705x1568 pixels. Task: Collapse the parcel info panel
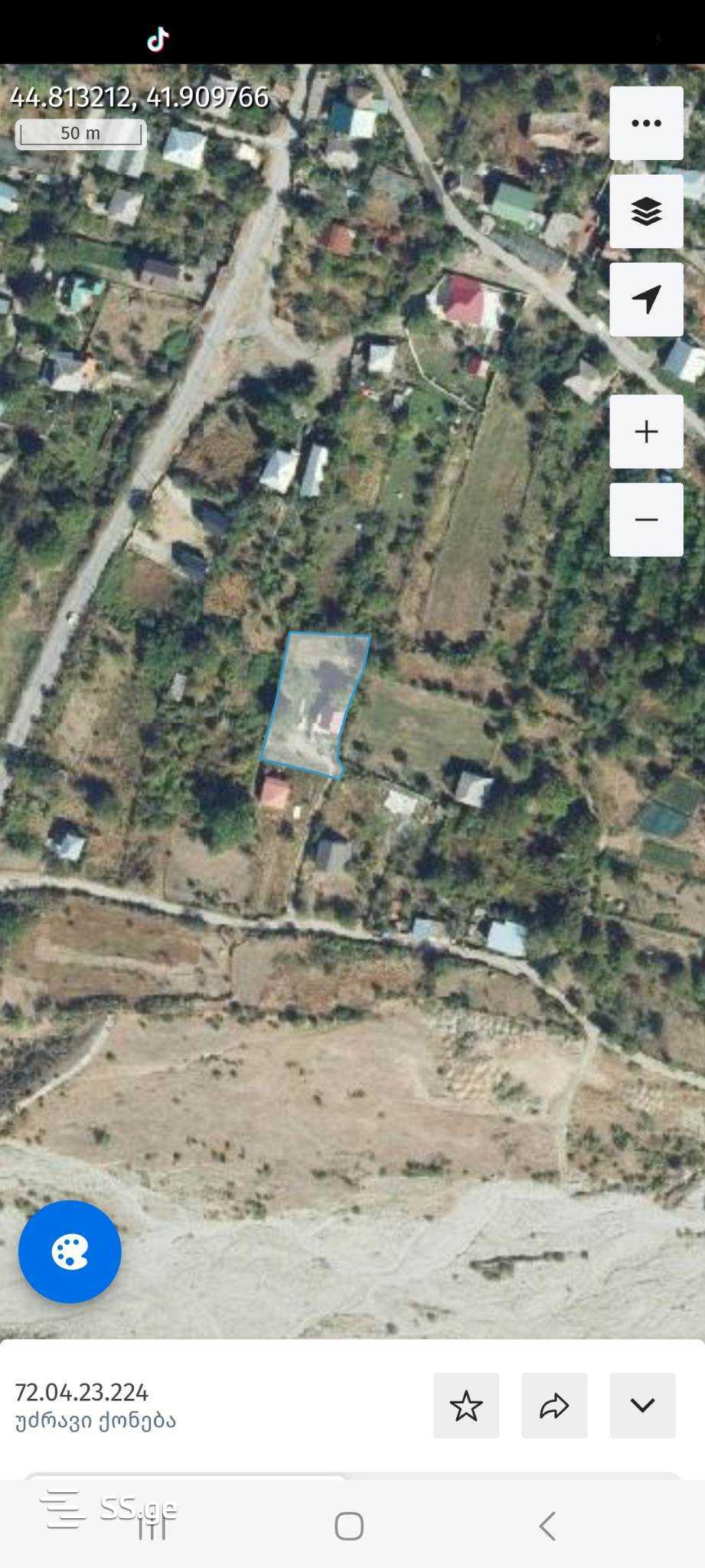pos(642,1406)
